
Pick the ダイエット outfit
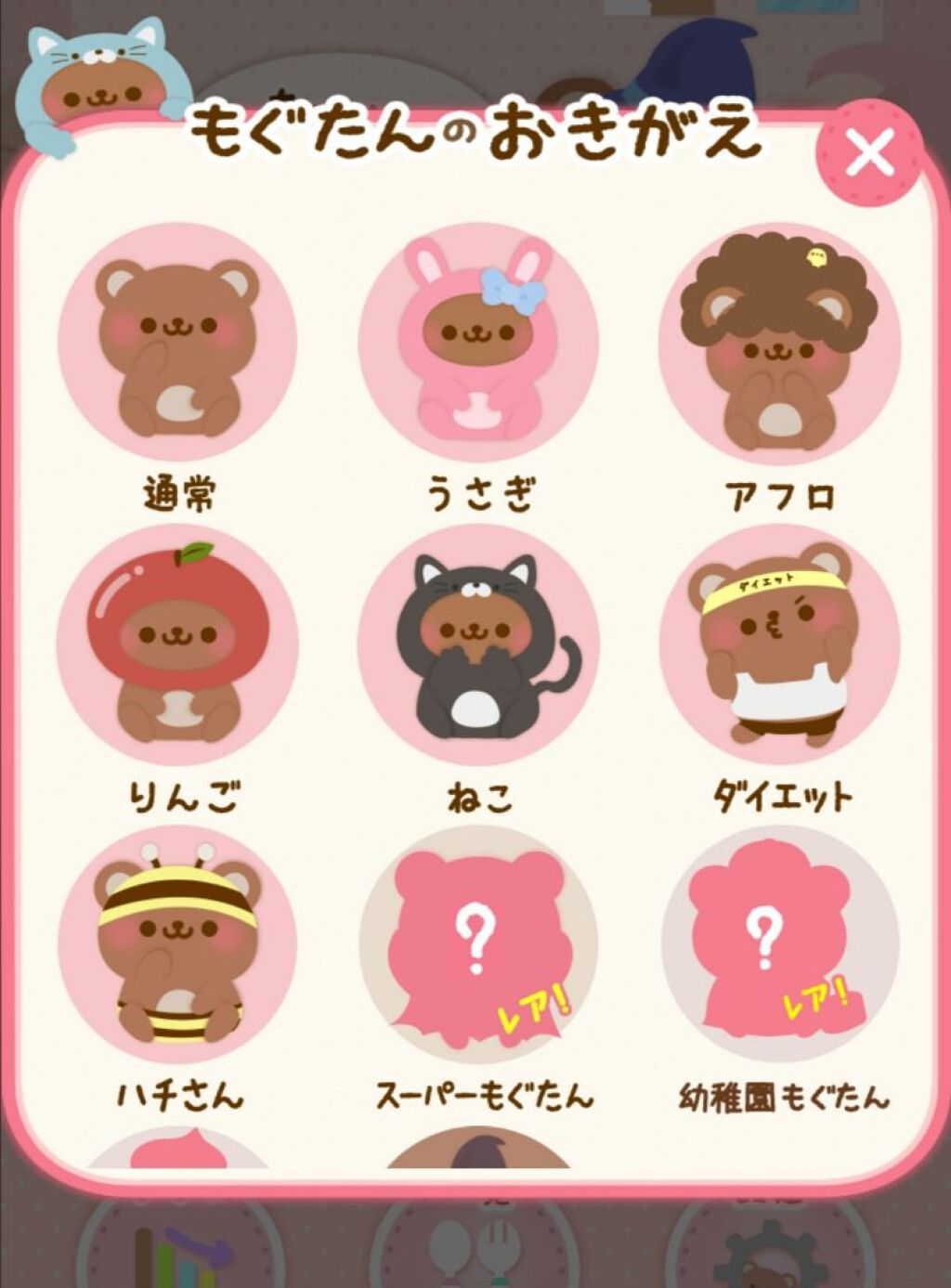pos(779,644)
